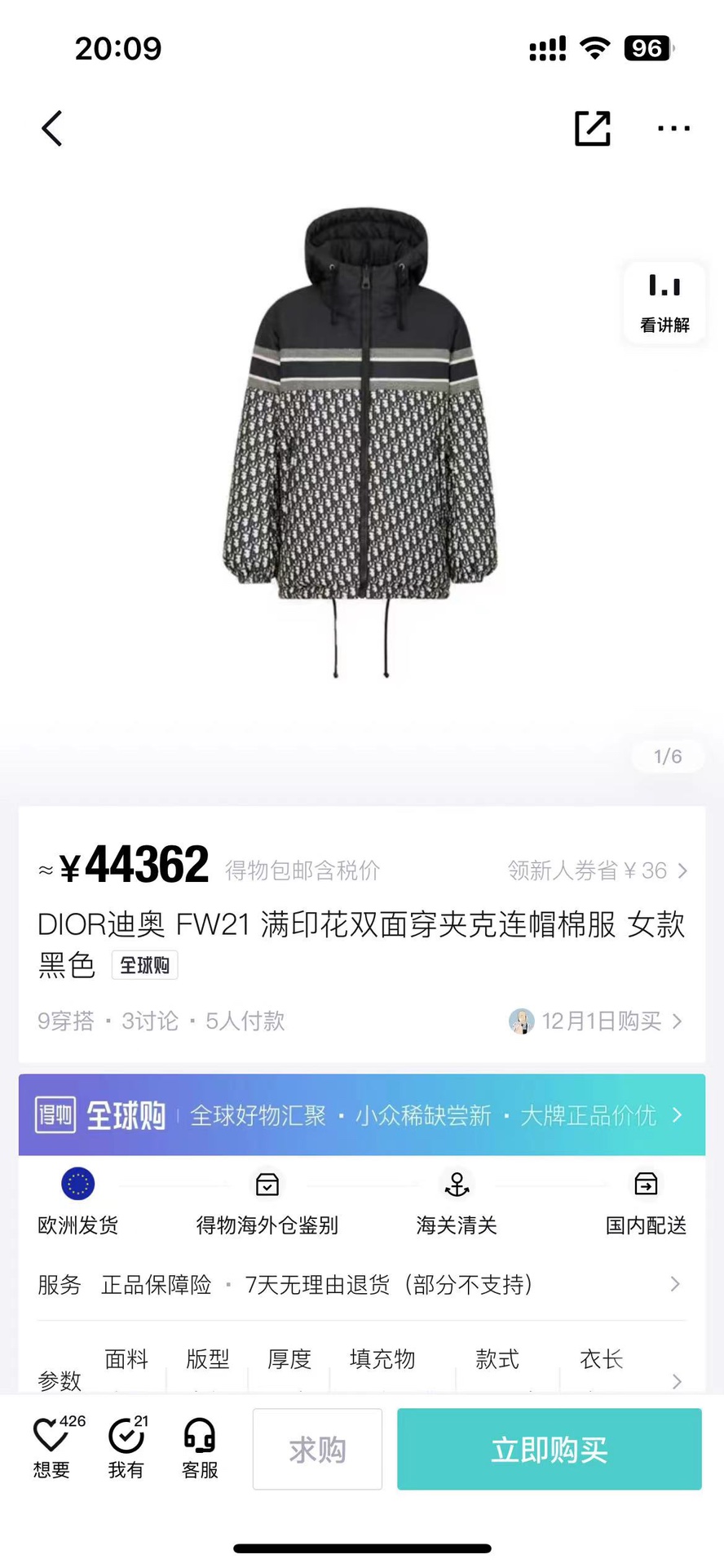Click the 海关清关 customs clearance icon

[457, 1184]
